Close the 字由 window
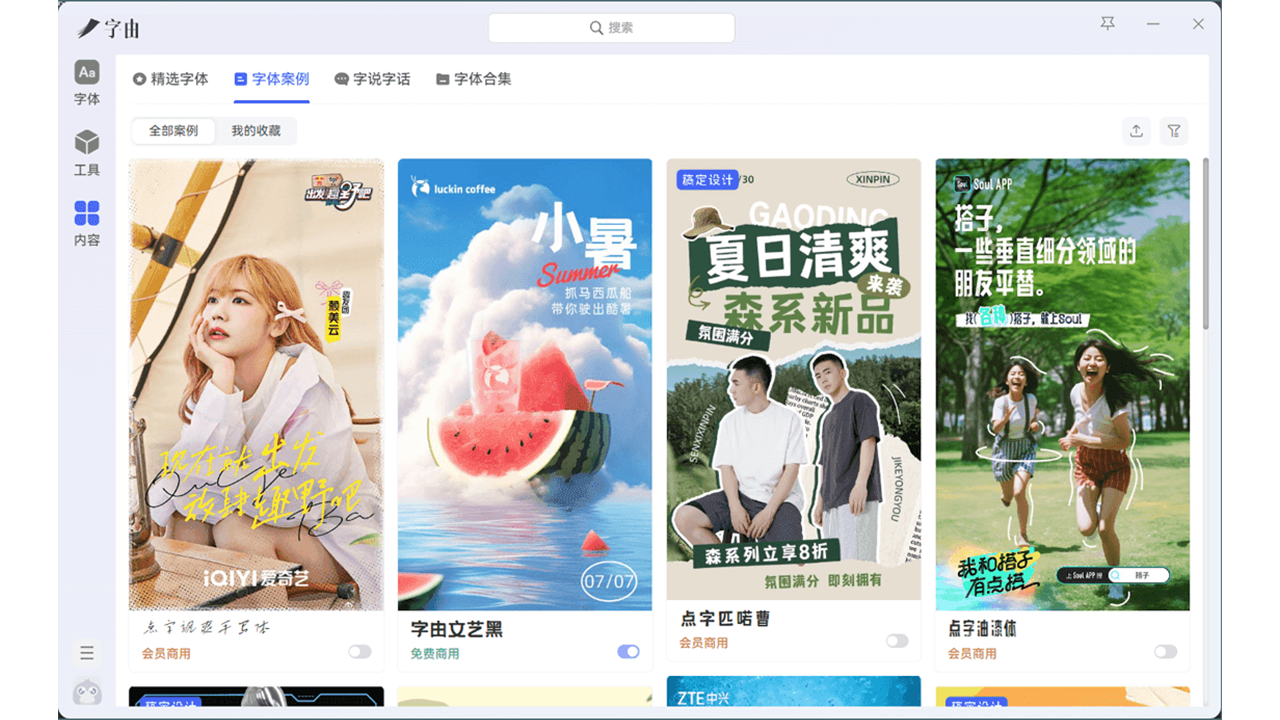The width and height of the screenshot is (1280, 720). 1198,24
